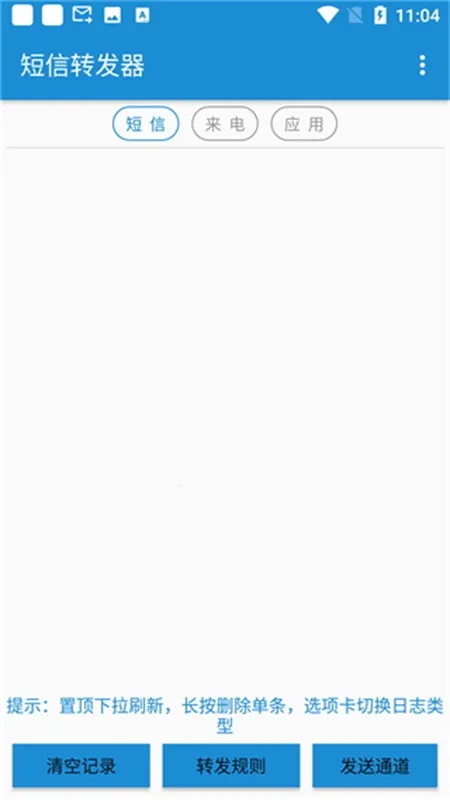Switch to the 来电 tab
This screenshot has height=800, width=450.
tap(225, 124)
